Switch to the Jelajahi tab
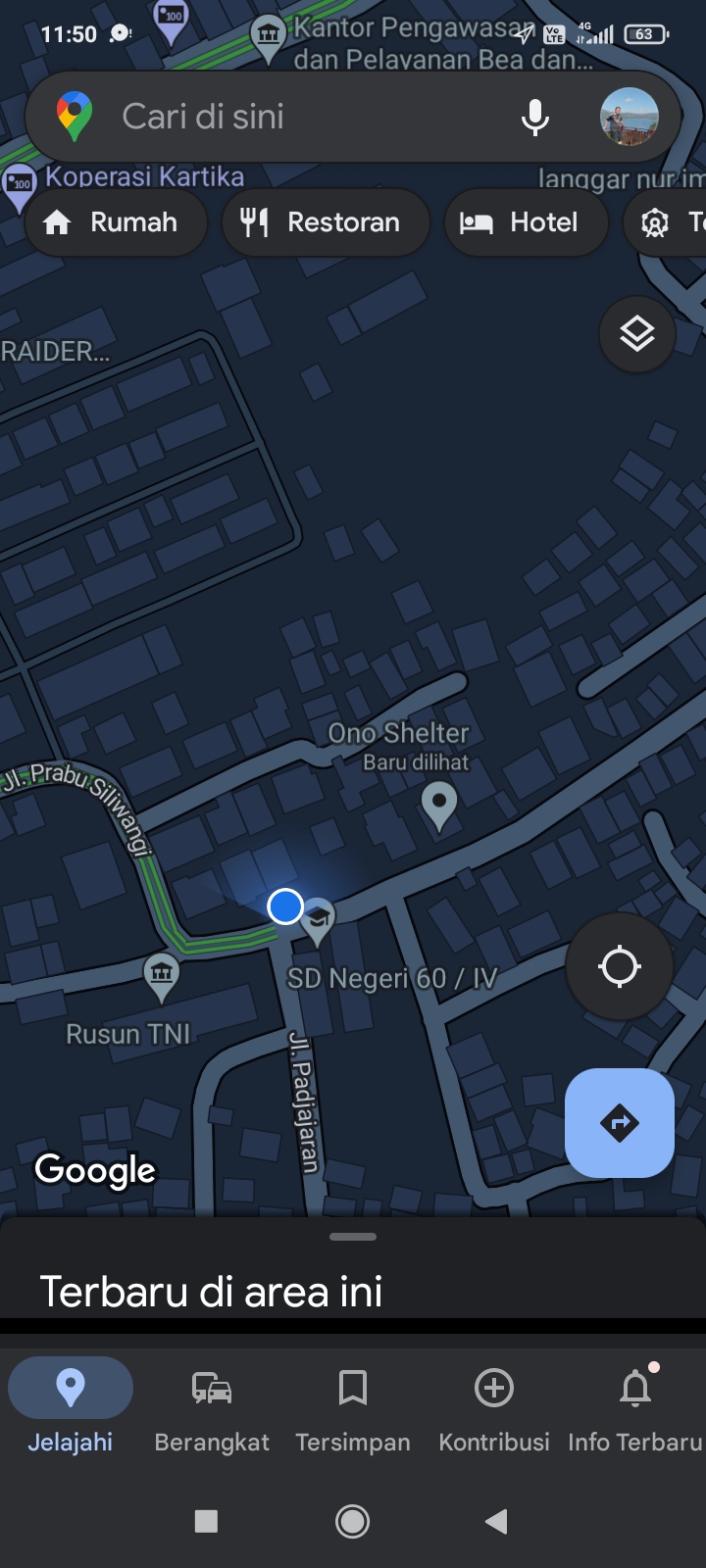Viewport: 706px width, 1568px height. [71, 1403]
